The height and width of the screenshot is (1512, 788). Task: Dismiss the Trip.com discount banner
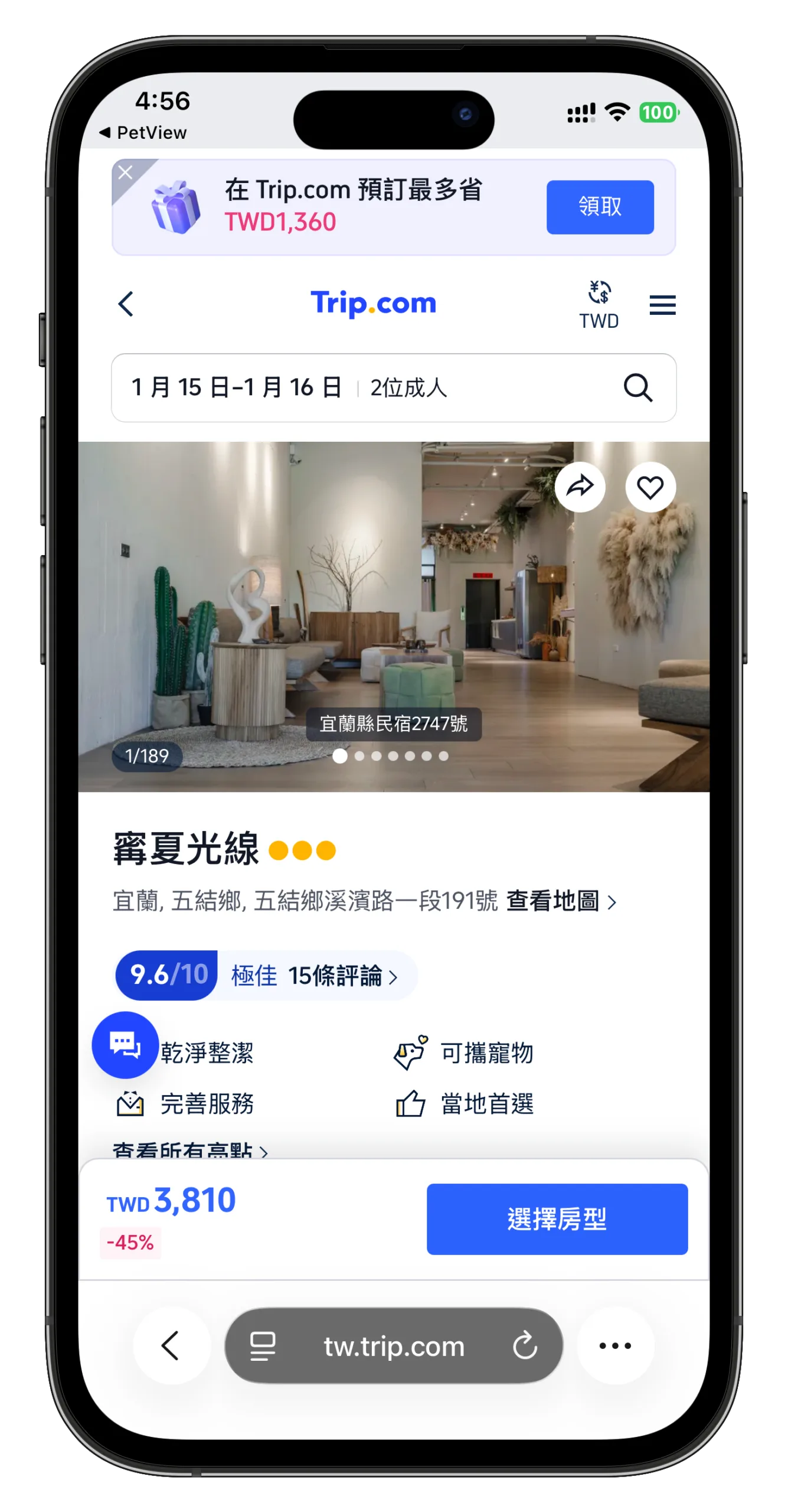click(125, 172)
